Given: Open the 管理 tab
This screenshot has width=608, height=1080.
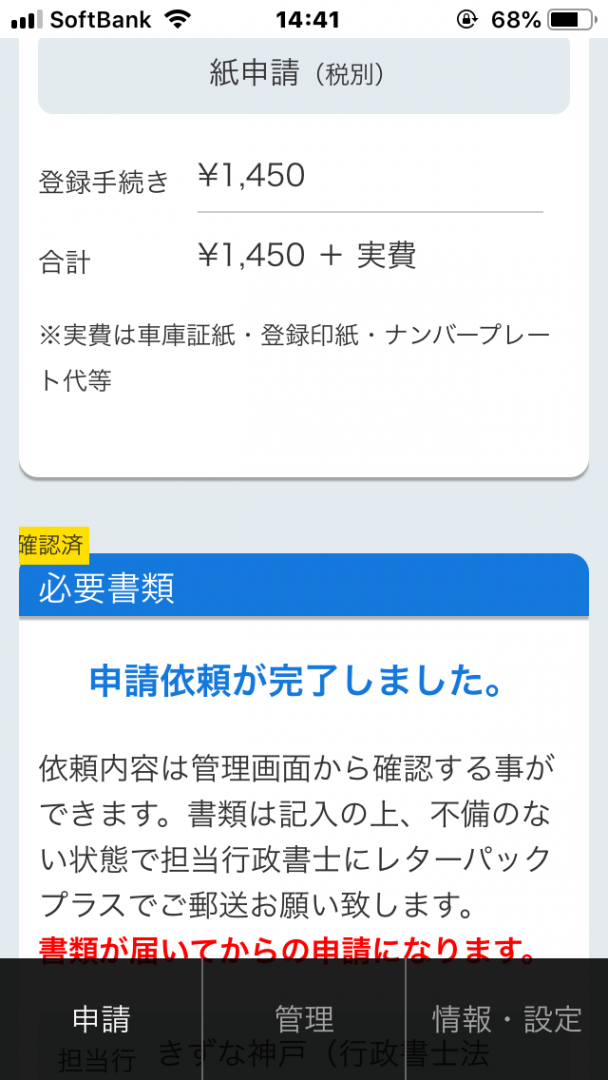Looking at the screenshot, I should tap(304, 1019).
